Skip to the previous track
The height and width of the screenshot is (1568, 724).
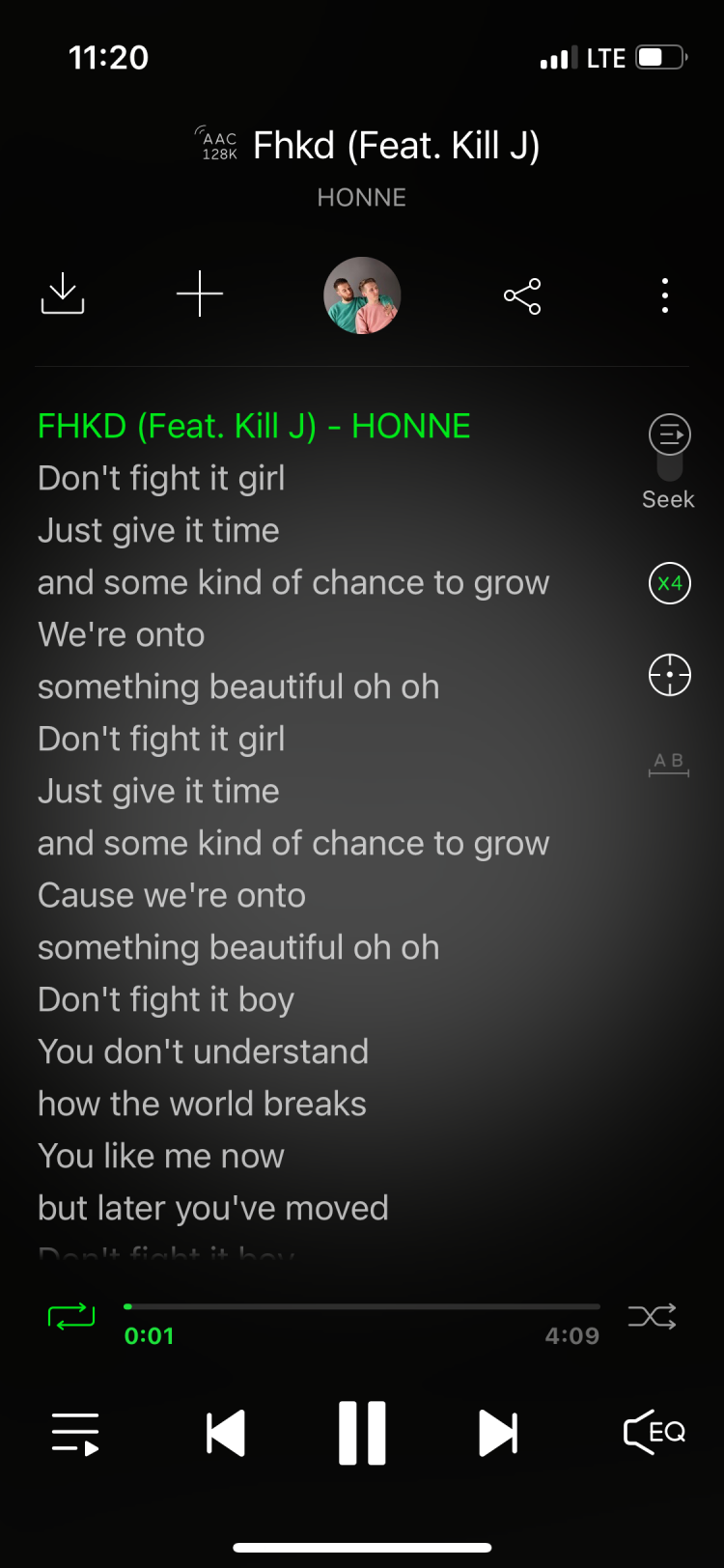(x=226, y=1433)
